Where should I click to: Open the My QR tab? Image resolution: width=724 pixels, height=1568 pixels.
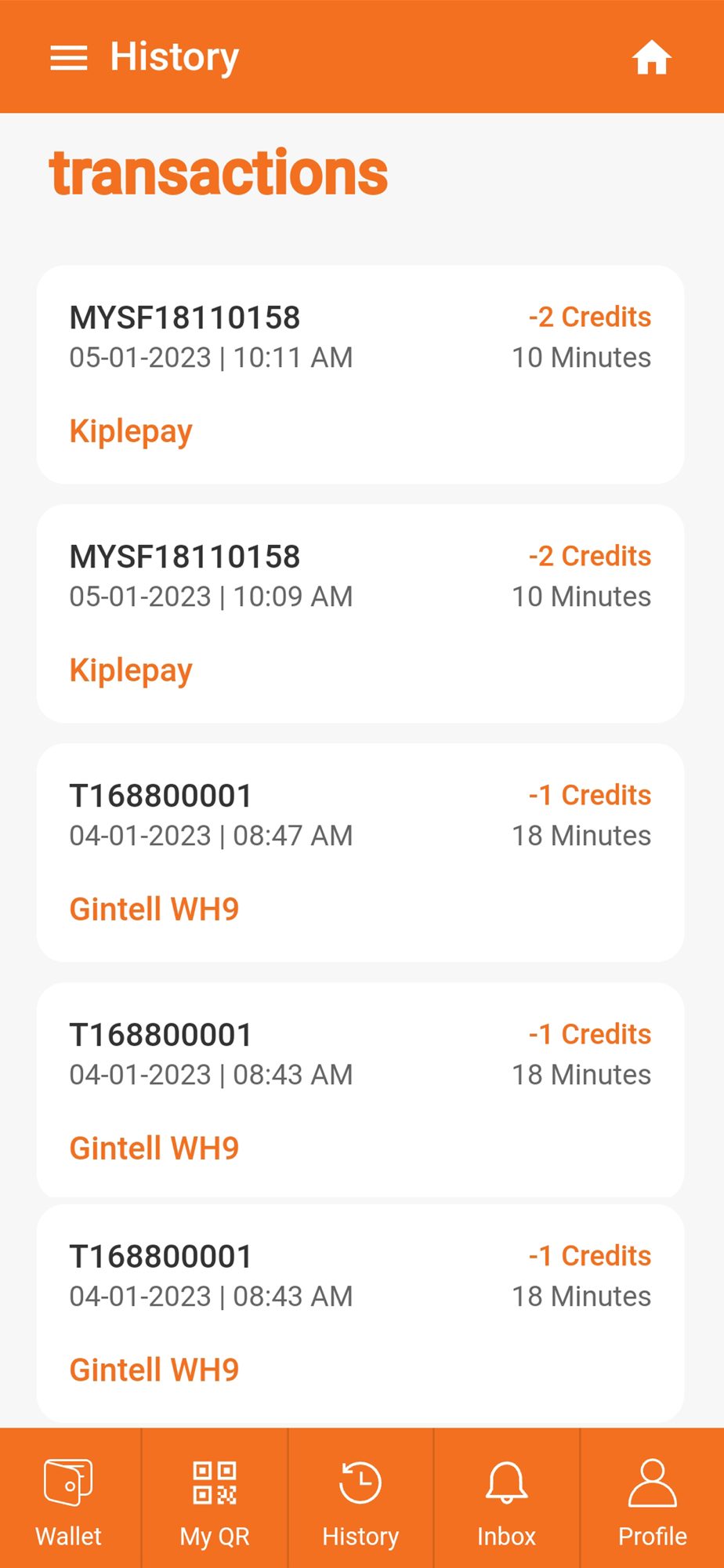[215, 1499]
